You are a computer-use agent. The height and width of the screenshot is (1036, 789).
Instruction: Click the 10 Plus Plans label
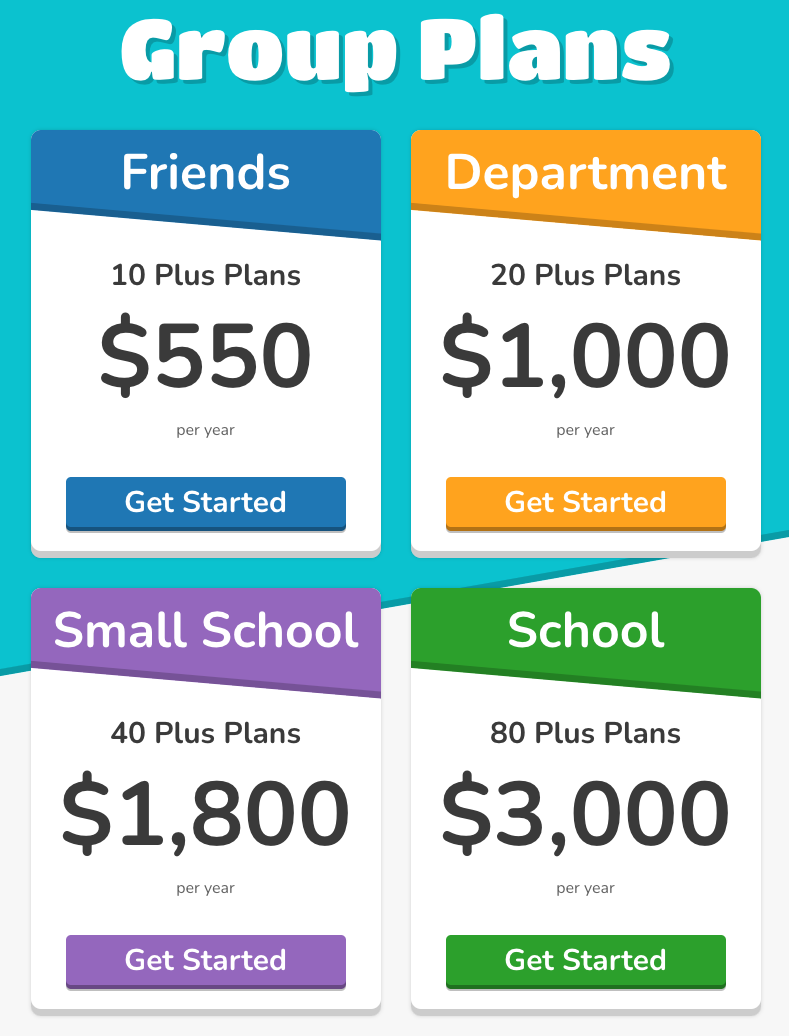point(205,275)
